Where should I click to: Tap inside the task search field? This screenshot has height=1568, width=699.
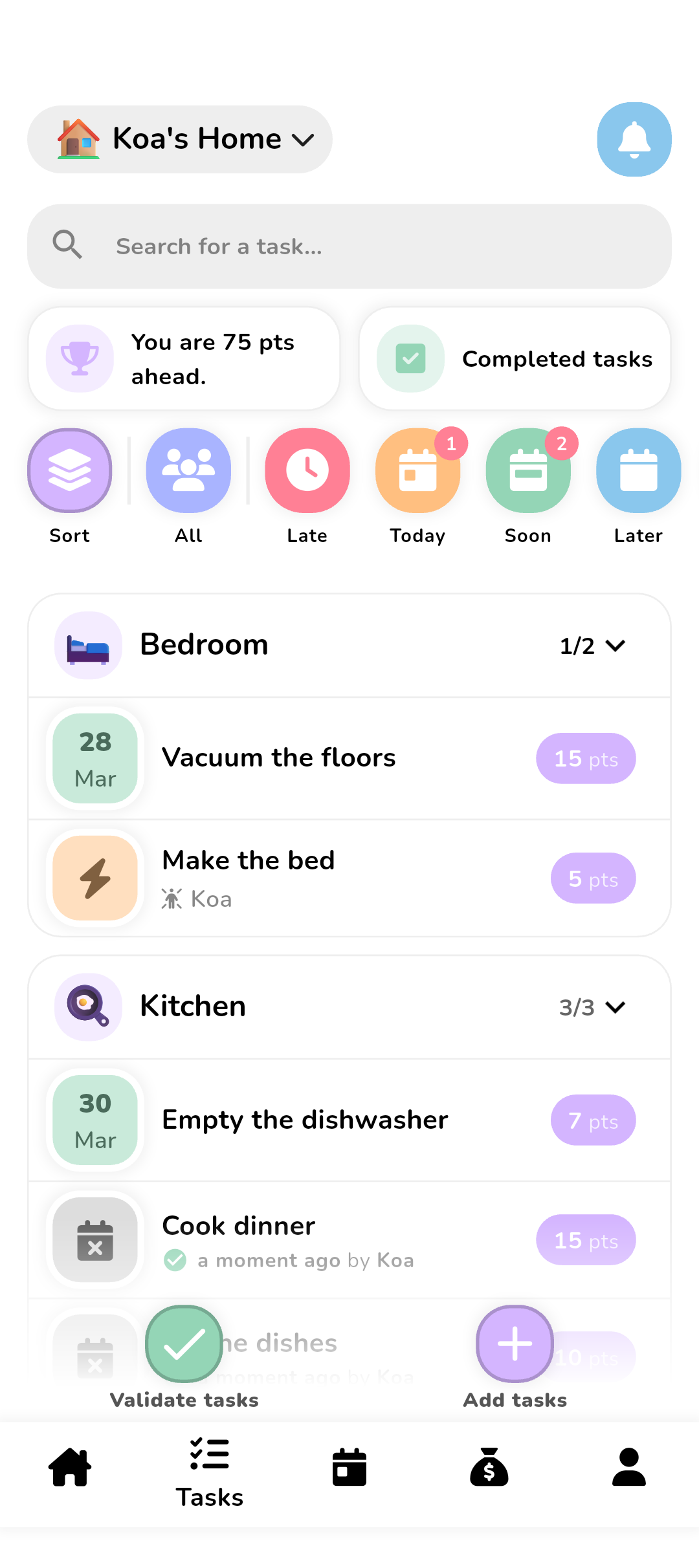click(x=349, y=246)
